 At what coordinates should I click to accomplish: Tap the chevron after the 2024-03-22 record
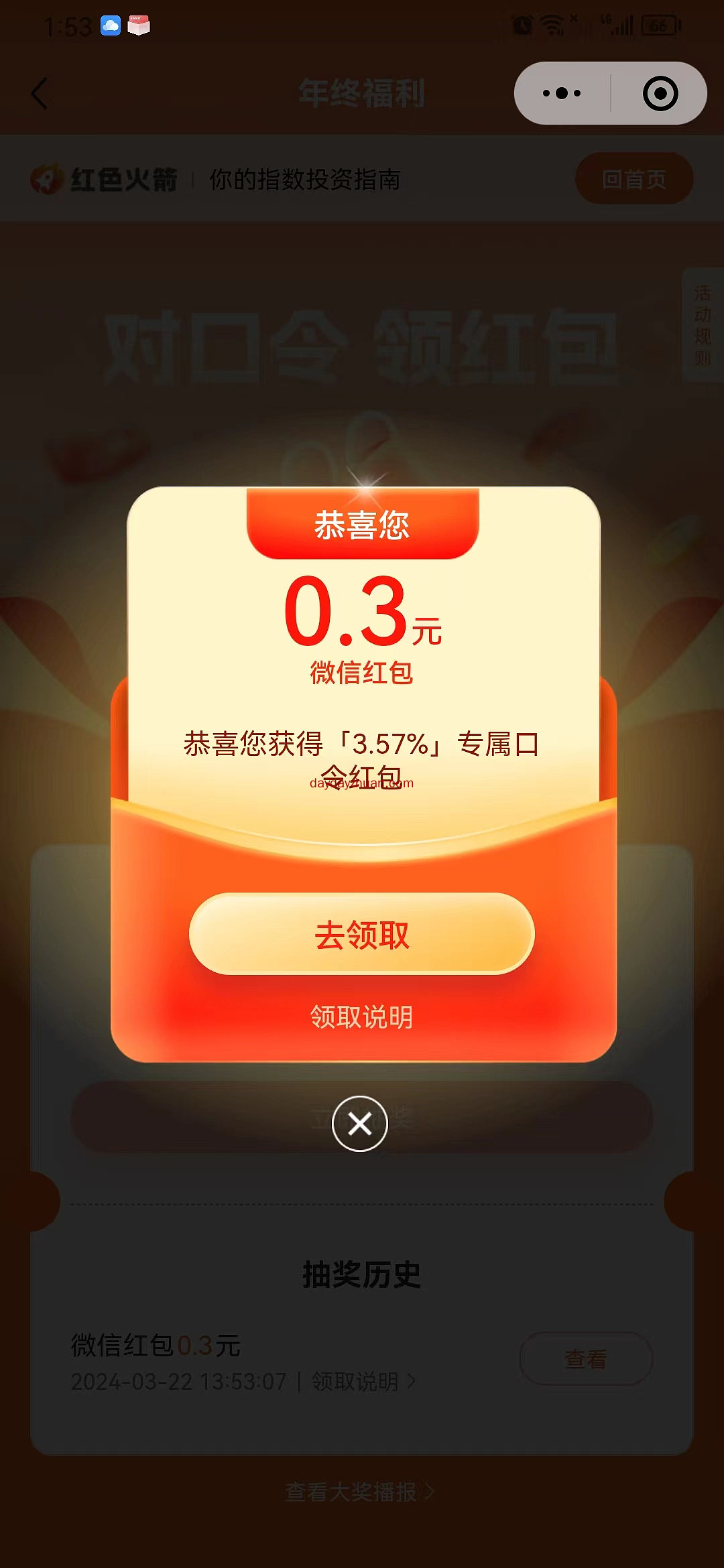(x=413, y=1382)
